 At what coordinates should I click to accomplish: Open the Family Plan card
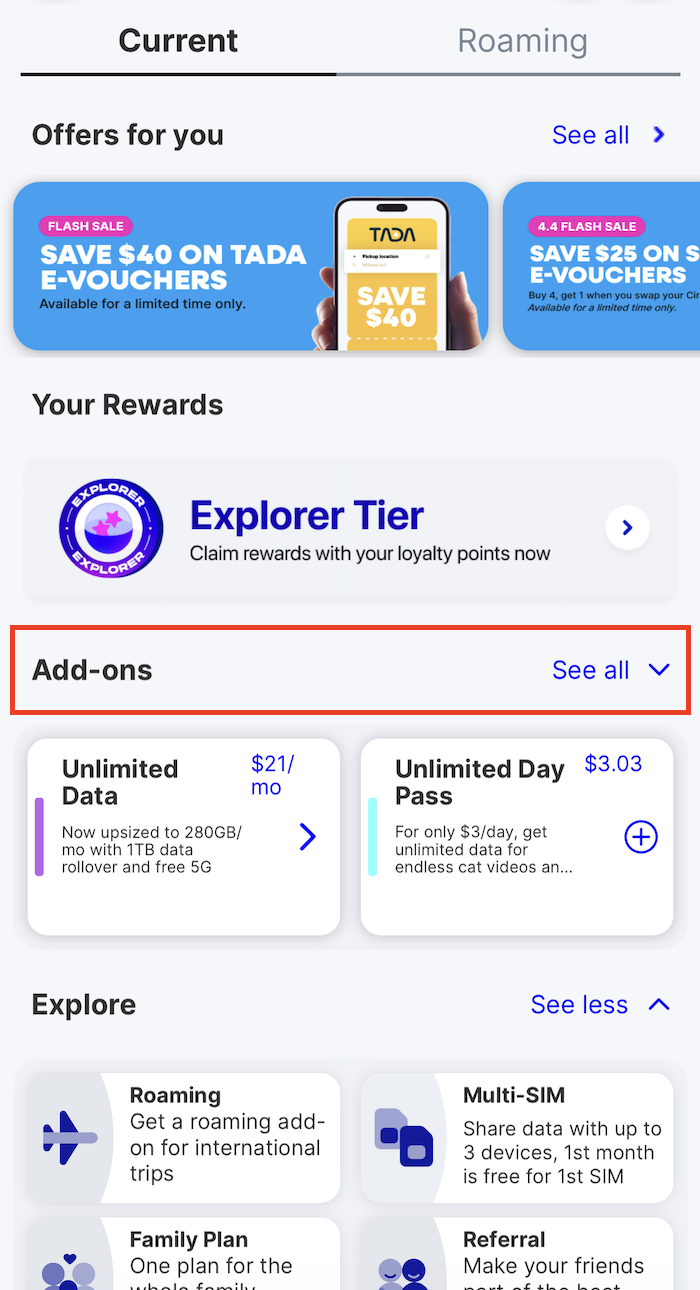pyautogui.click(x=184, y=1255)
